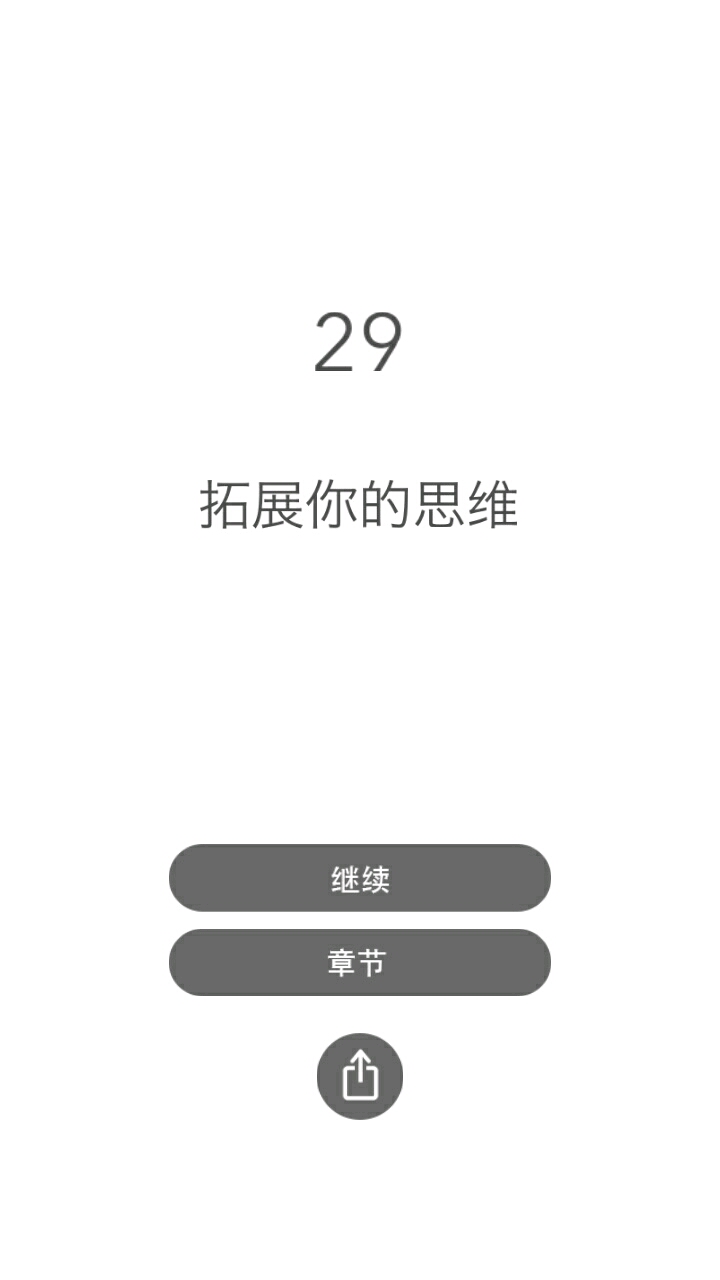Screen dimensions: 720x1280
Task: Tap the 继续 button to continue
Action: (x=360, y=878)
